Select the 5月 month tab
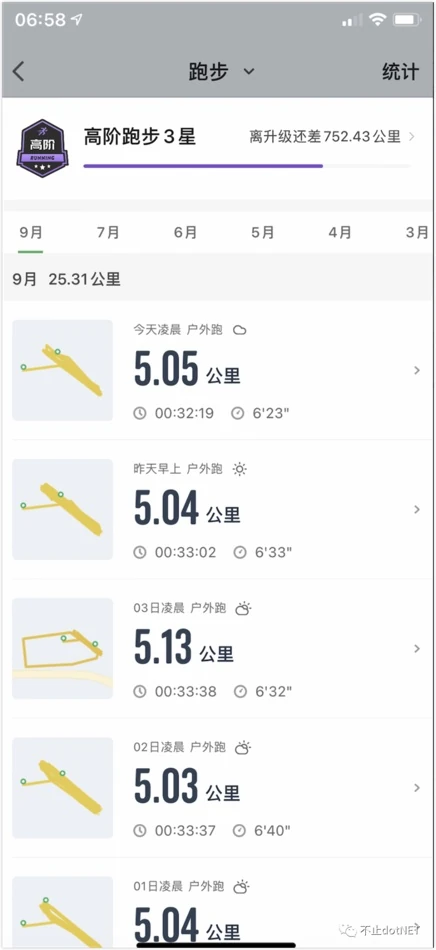 tap(263, 233)
